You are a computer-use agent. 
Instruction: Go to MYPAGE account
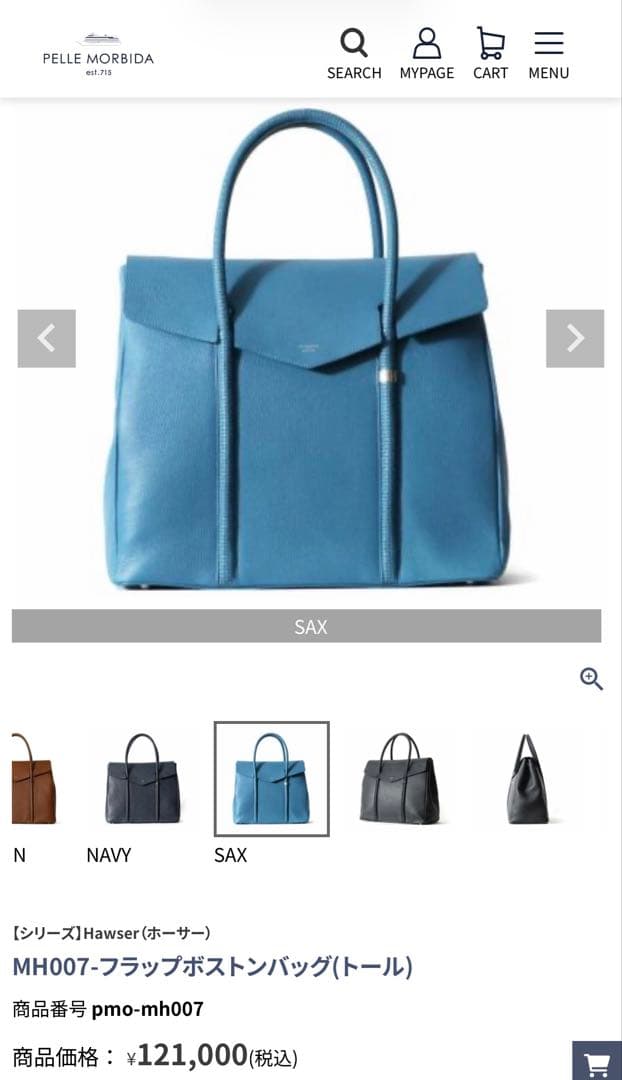point(427,54)
